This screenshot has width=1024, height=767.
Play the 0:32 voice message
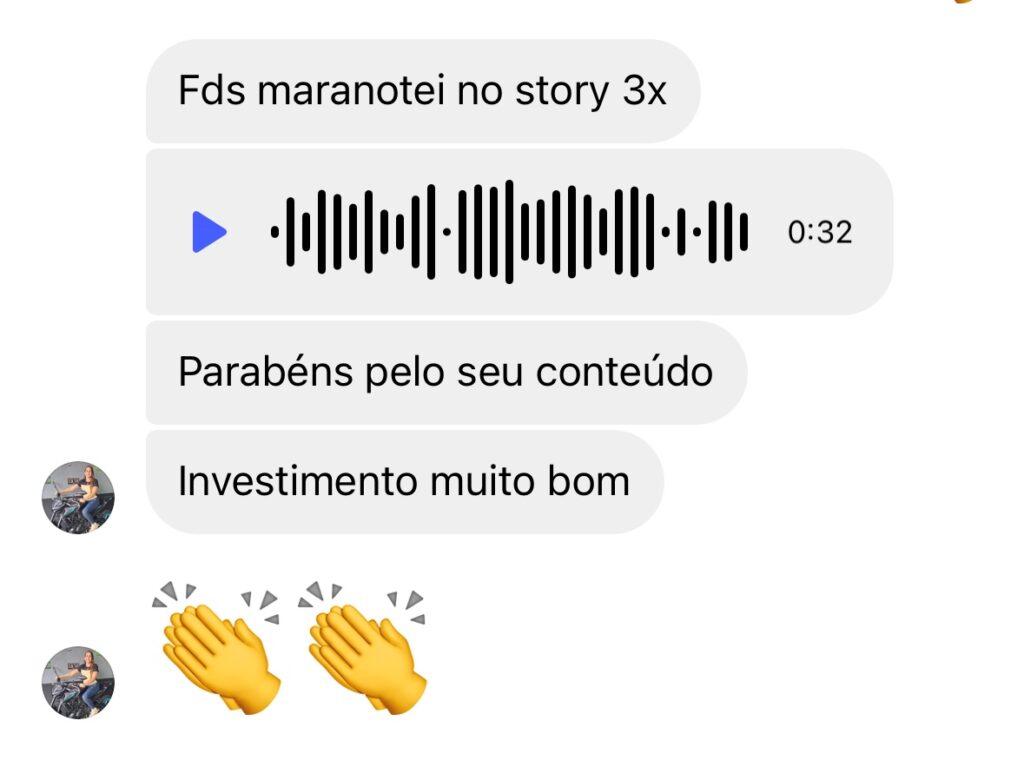point(208,232)
